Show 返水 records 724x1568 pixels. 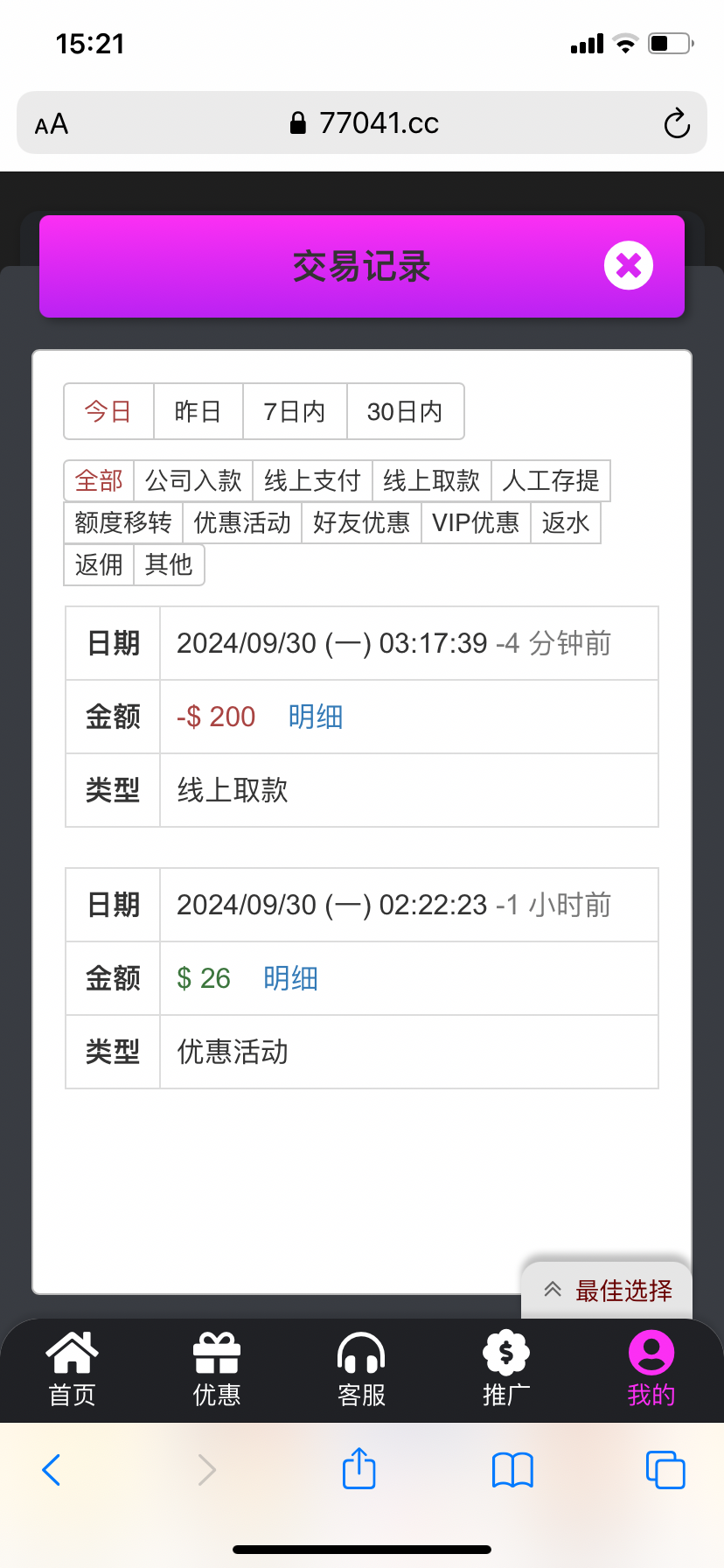(x=565, y=522)
